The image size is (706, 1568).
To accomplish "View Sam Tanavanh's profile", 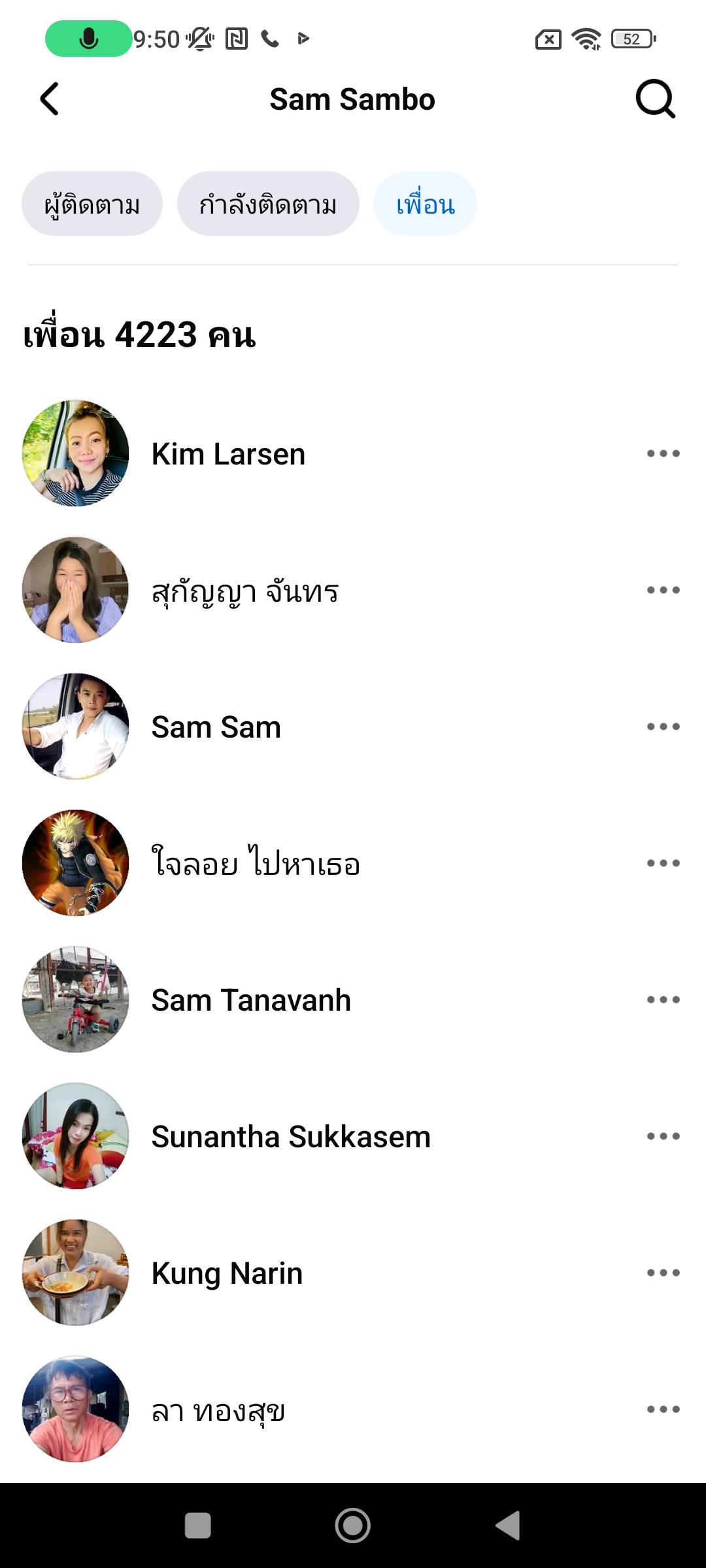I will pyautogui.click(x=251, y=1000).
